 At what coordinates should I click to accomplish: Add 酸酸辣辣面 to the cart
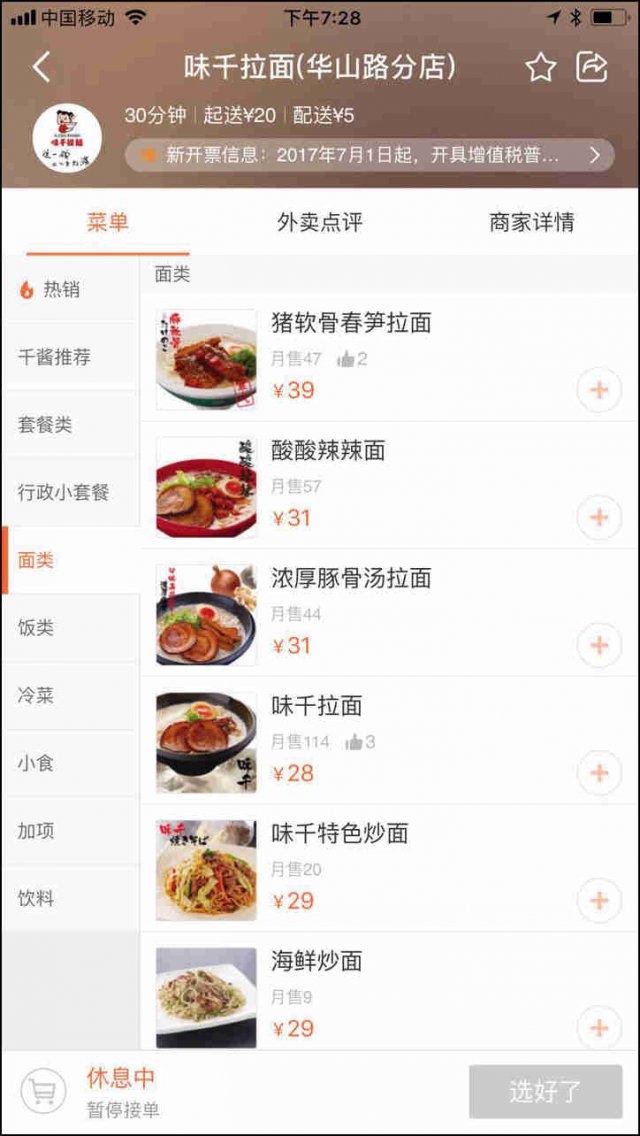[599, 518]
